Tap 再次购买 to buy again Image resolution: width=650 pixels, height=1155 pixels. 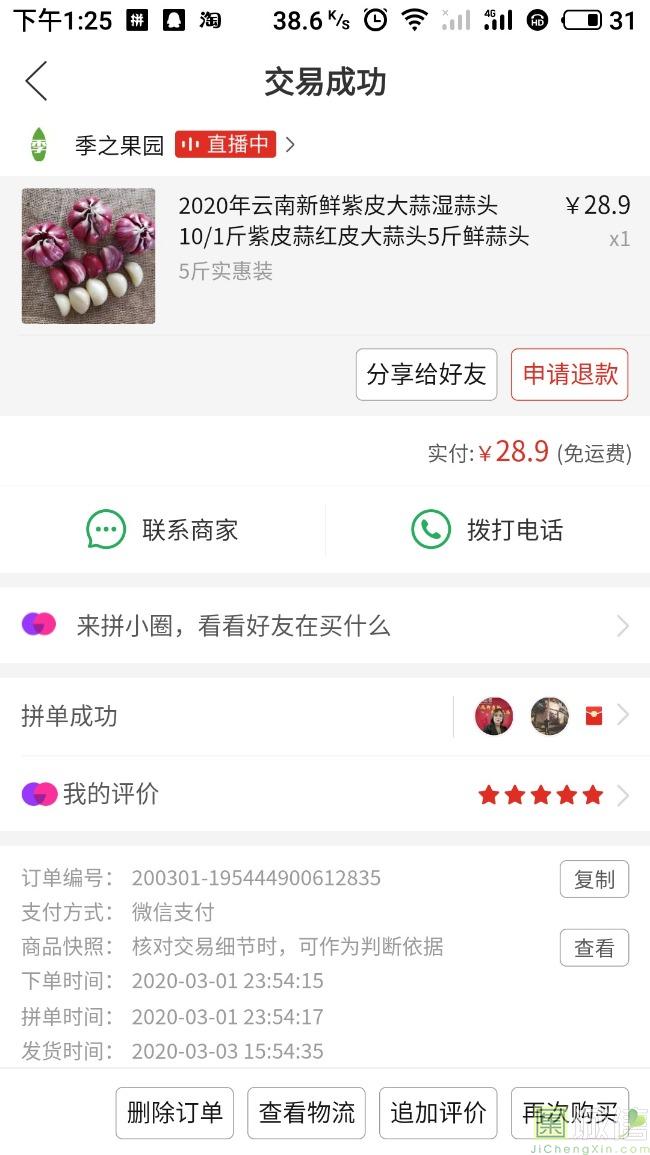coord(570,1112)
